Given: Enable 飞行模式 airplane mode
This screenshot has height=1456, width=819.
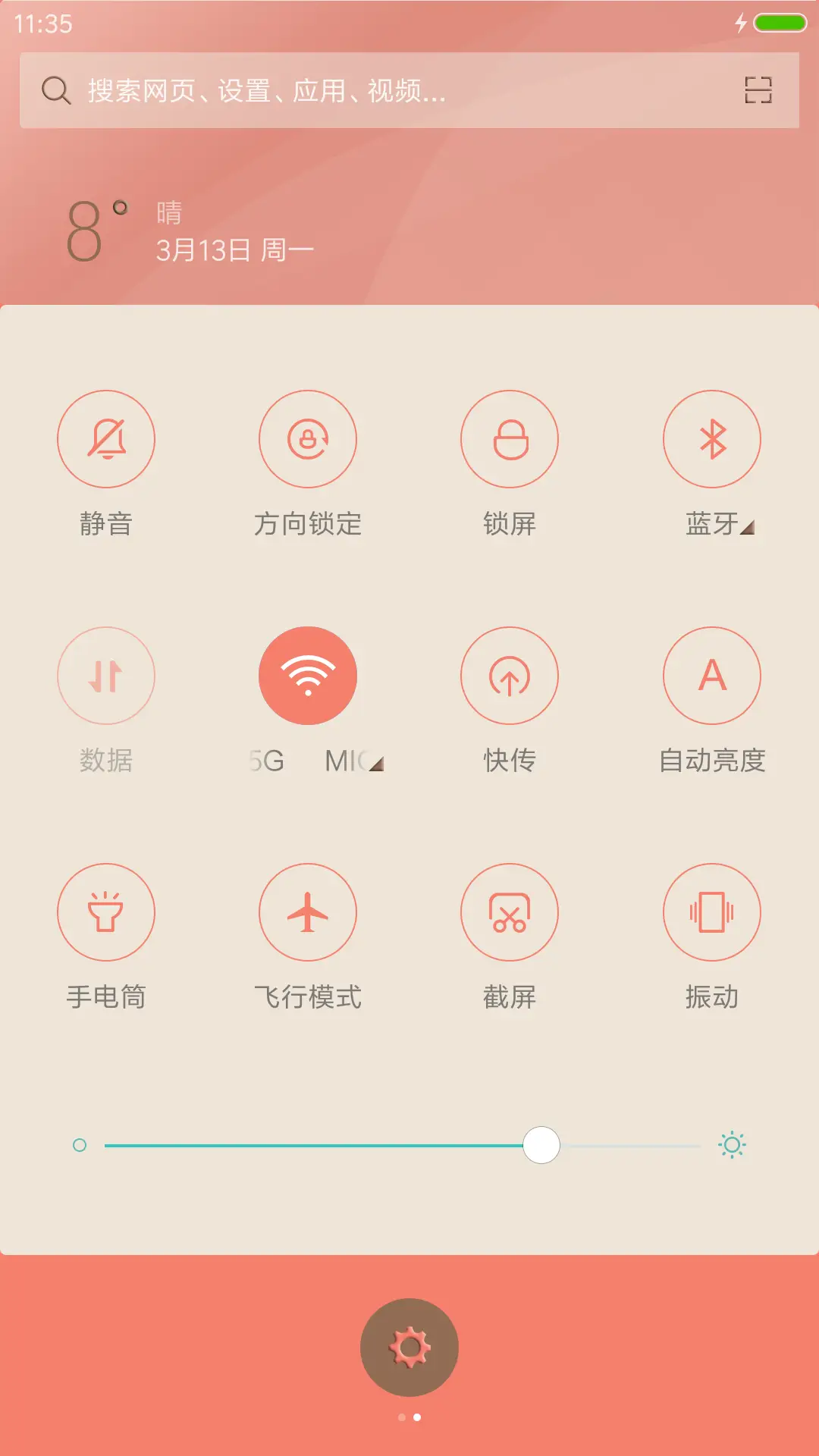Looking at the screenshot, I should [x=307, y=912].
